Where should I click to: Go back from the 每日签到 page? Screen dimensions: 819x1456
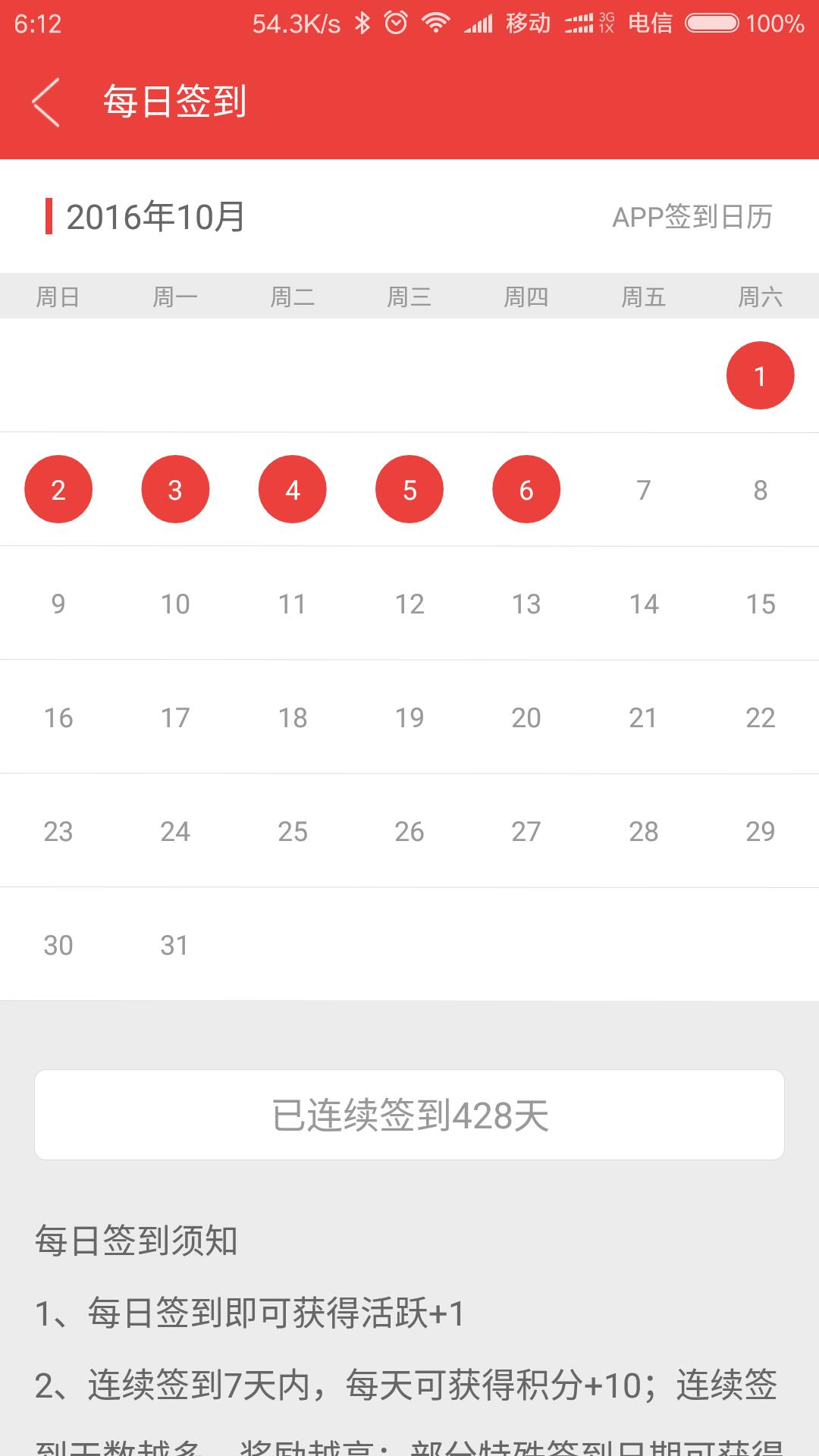tap(45, 102)
